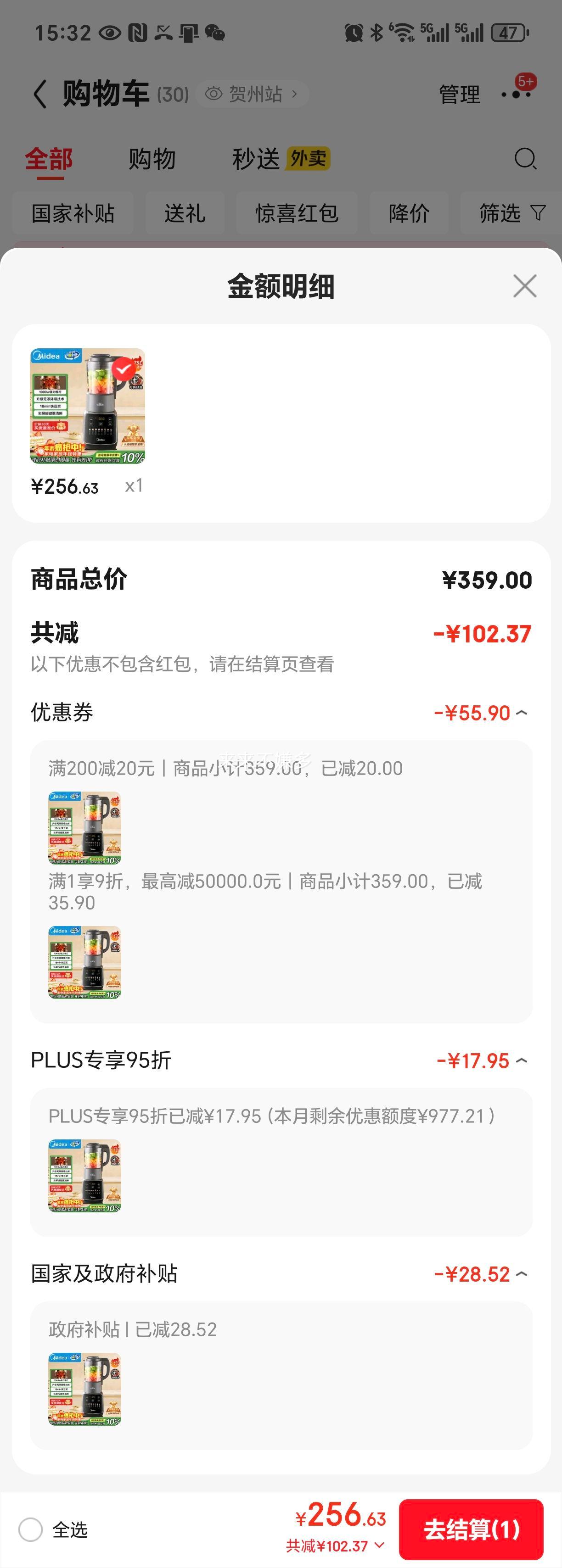Collapse the 优惠券 discount section
Image resolution: width=562 pixels, height=1568 pixels.
pos(522,713)
